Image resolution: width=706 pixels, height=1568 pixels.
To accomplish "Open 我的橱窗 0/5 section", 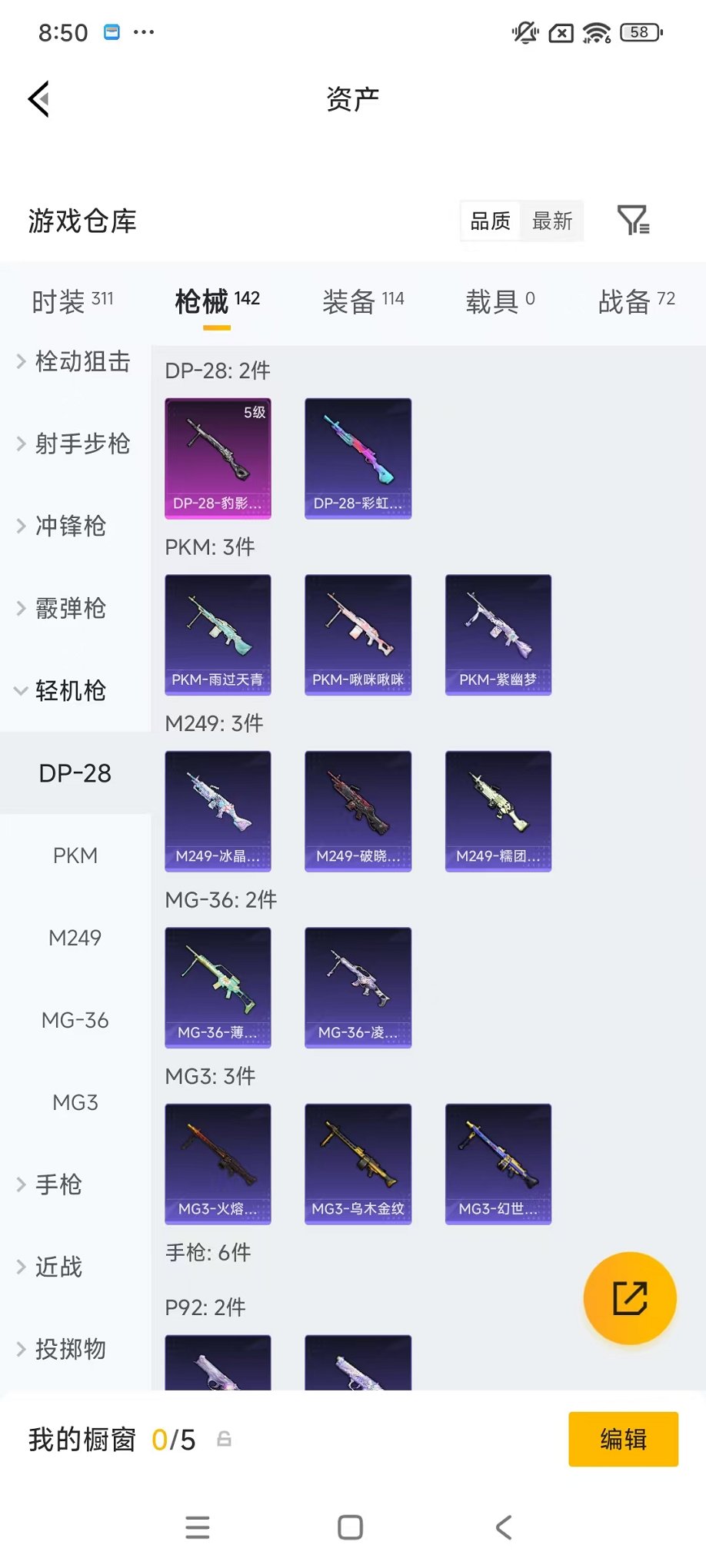I will (x=81, y=1440).
